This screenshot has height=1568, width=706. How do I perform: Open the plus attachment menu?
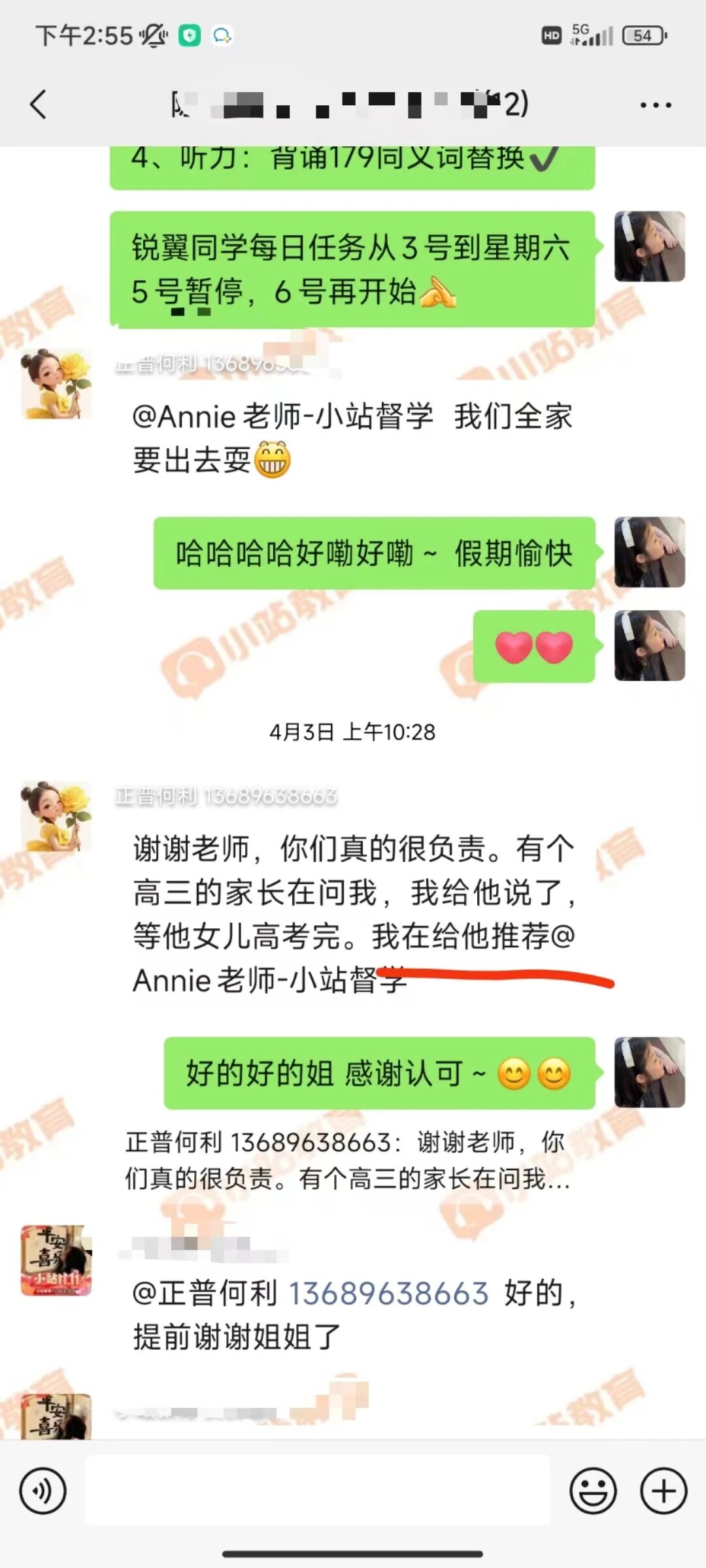664,1491
